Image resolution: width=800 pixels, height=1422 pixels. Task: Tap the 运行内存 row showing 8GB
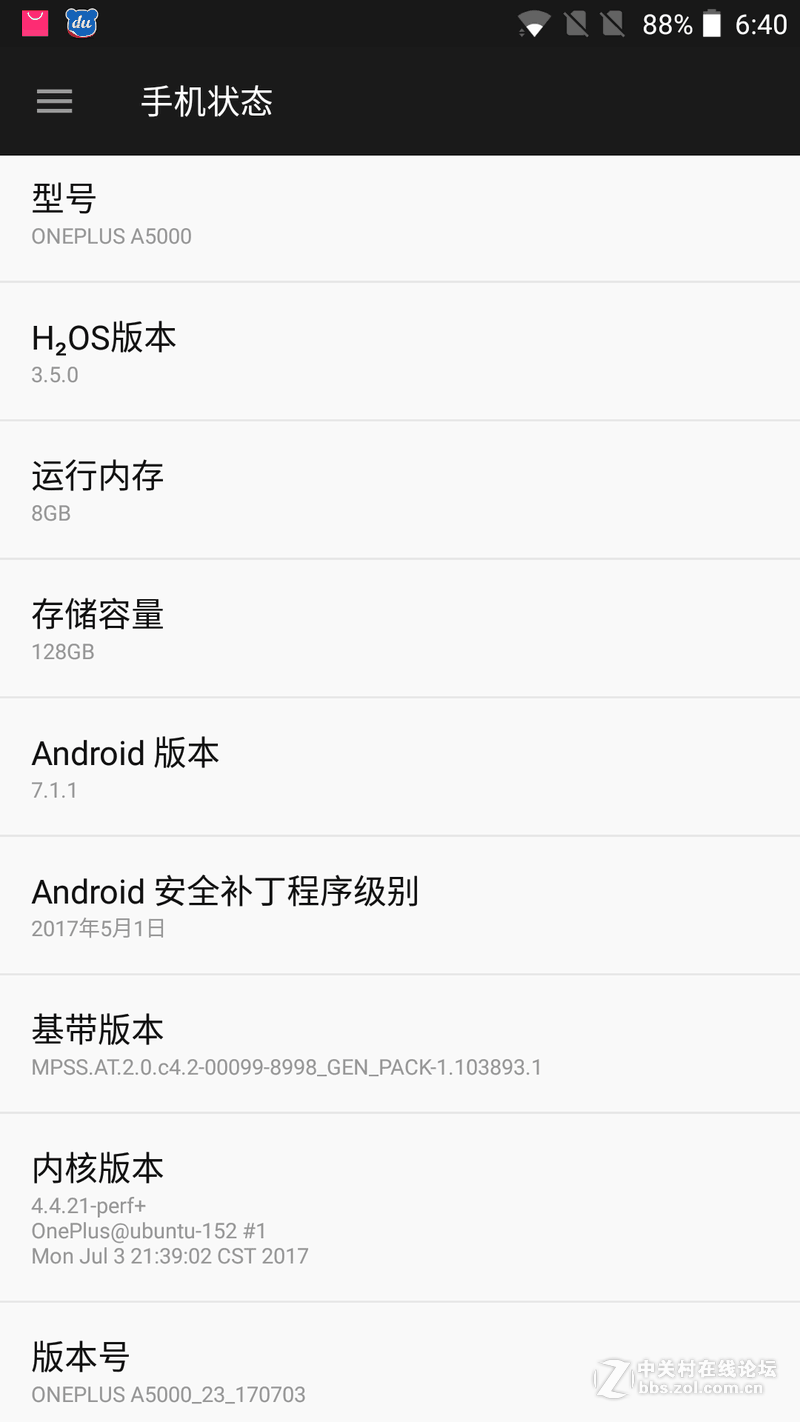tap(400, 490)
